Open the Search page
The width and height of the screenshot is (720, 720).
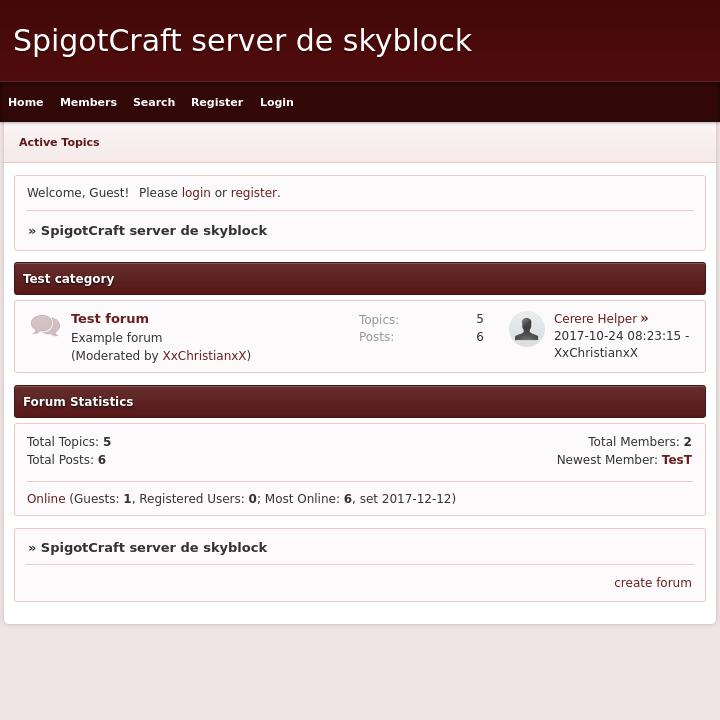(x=154, y=102)
